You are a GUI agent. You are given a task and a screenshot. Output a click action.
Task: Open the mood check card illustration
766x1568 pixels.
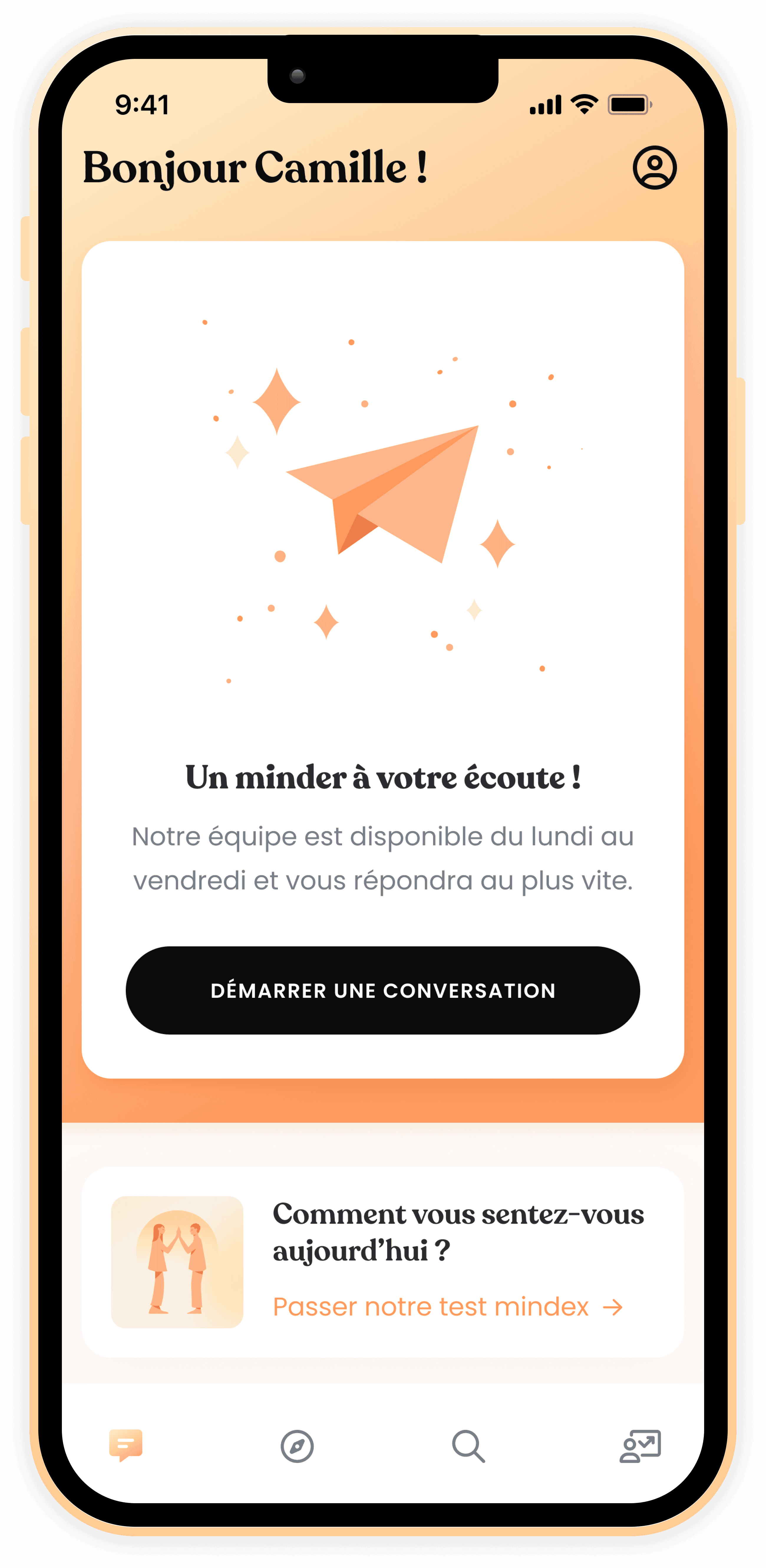click(x=177, y=1262)
